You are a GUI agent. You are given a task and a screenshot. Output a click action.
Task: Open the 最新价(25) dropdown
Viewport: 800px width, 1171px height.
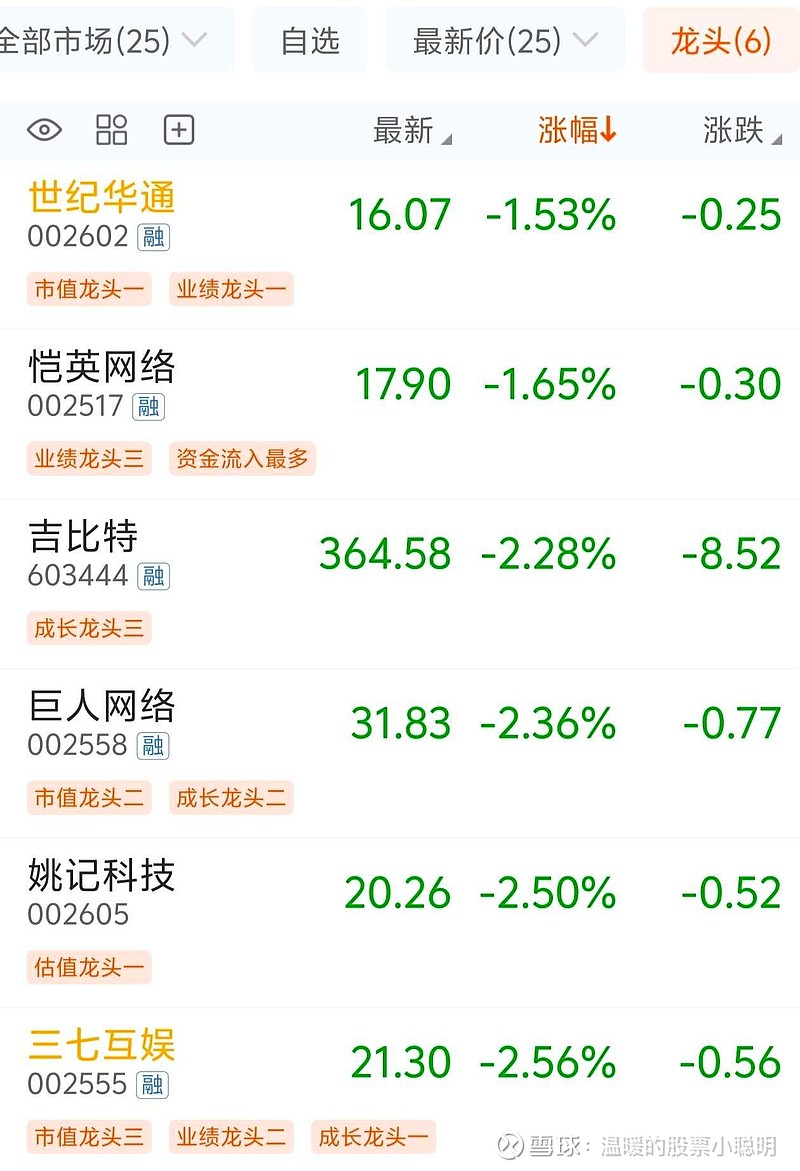tap(505, 41)
